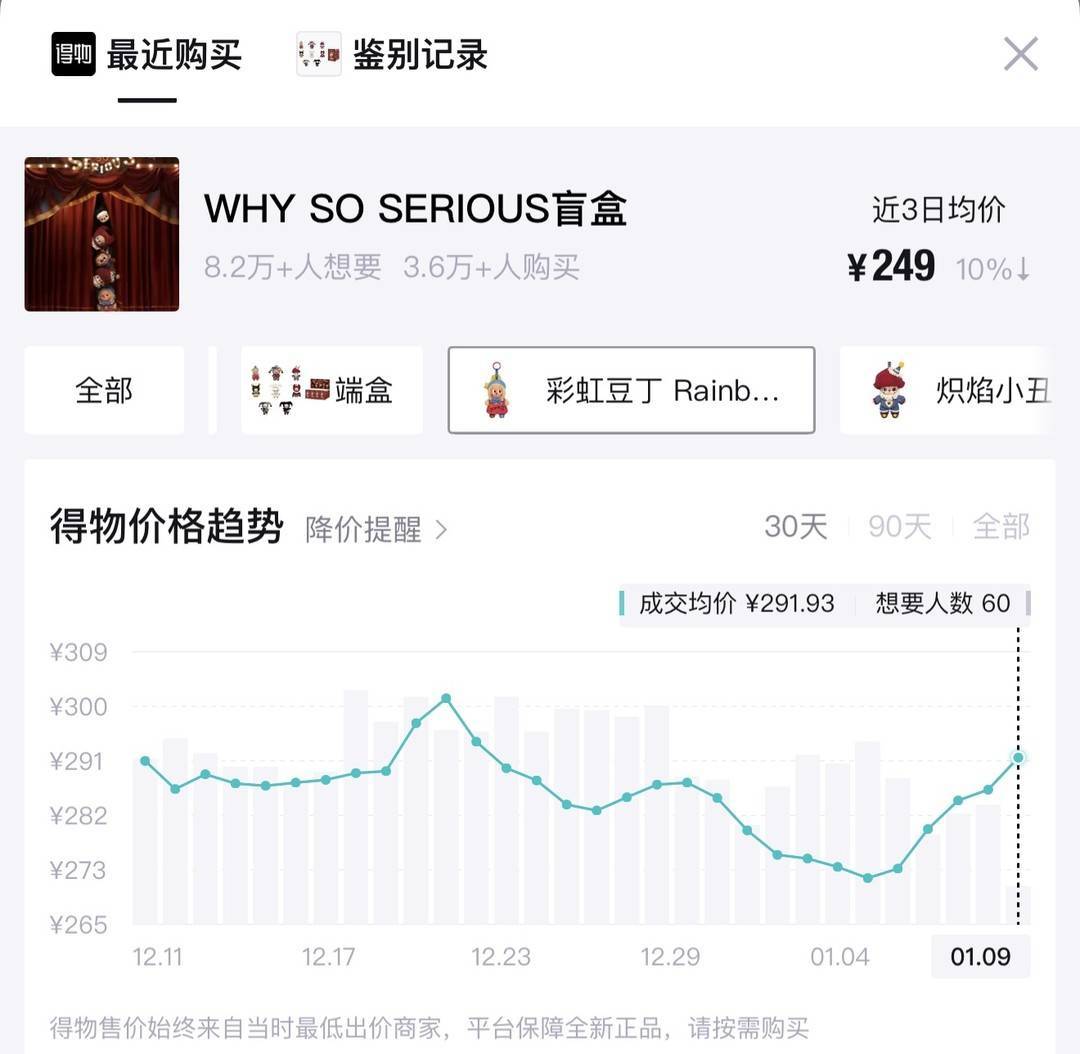Select the 全部 variant chip
This screenshot has width=1080, height=1054.
pos(104,390)
